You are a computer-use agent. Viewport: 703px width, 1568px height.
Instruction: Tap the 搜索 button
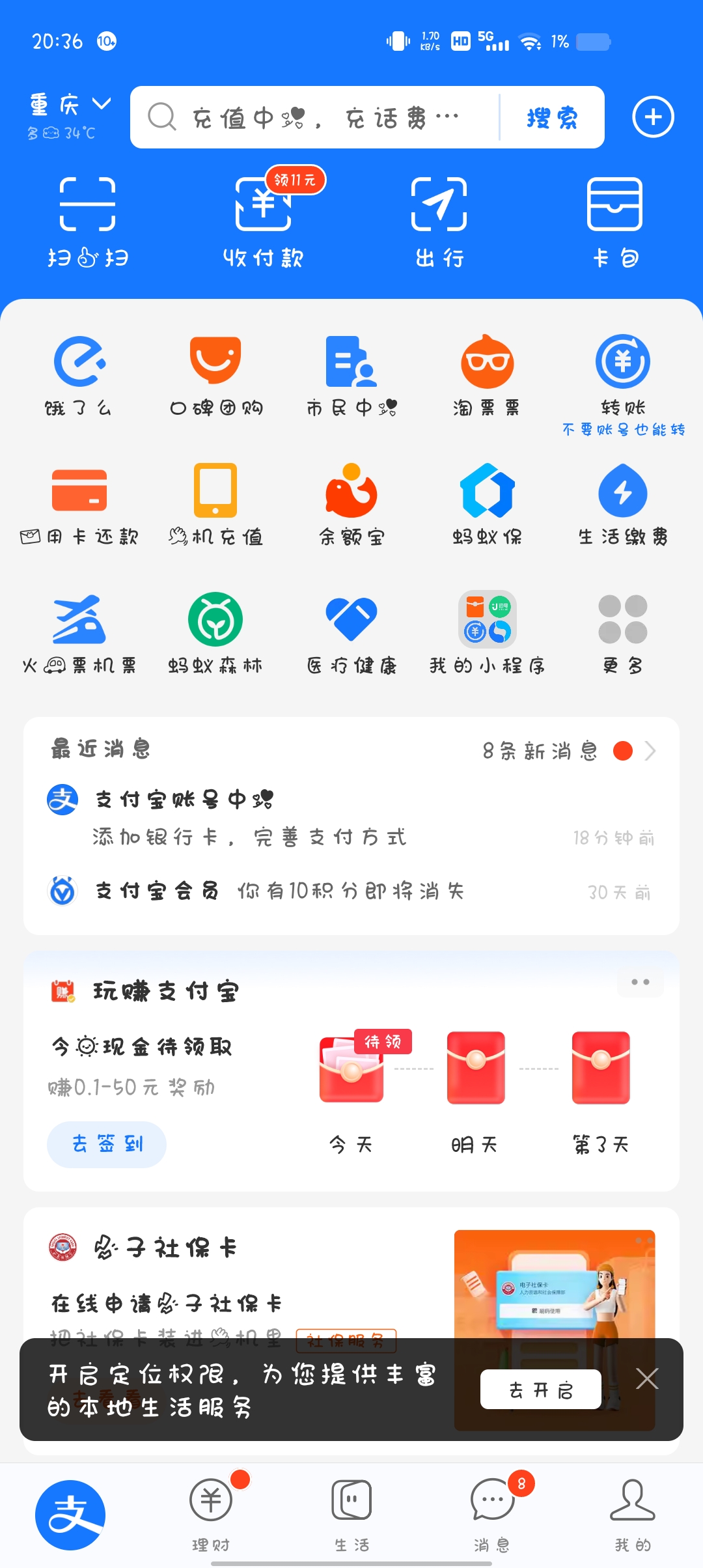point(552,118)
